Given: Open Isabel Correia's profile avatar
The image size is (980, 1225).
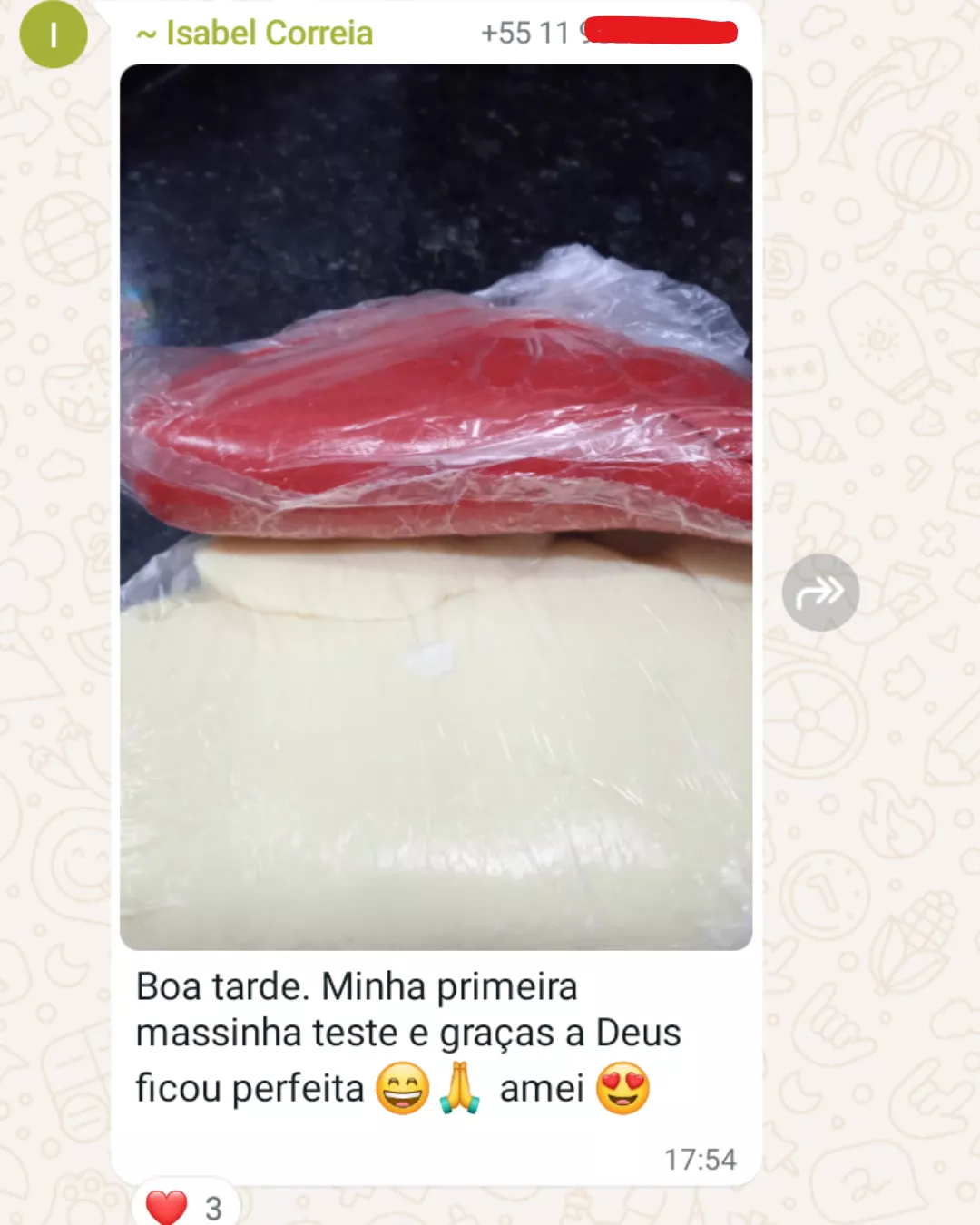Looking at the screenshot, I should tap(54, 34).
